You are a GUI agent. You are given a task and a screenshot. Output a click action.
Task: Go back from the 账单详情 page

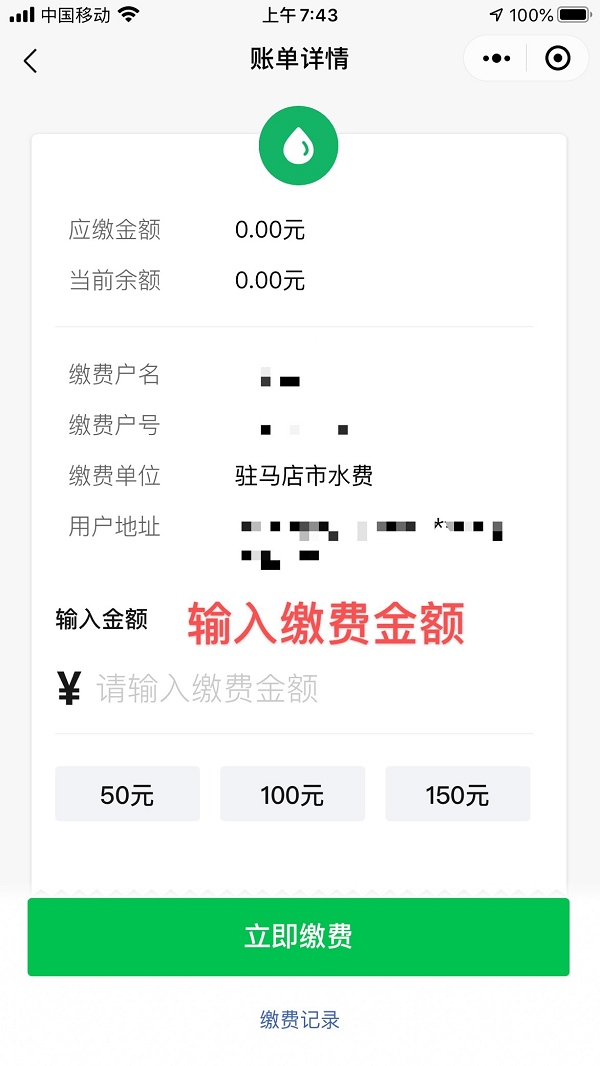30,60
